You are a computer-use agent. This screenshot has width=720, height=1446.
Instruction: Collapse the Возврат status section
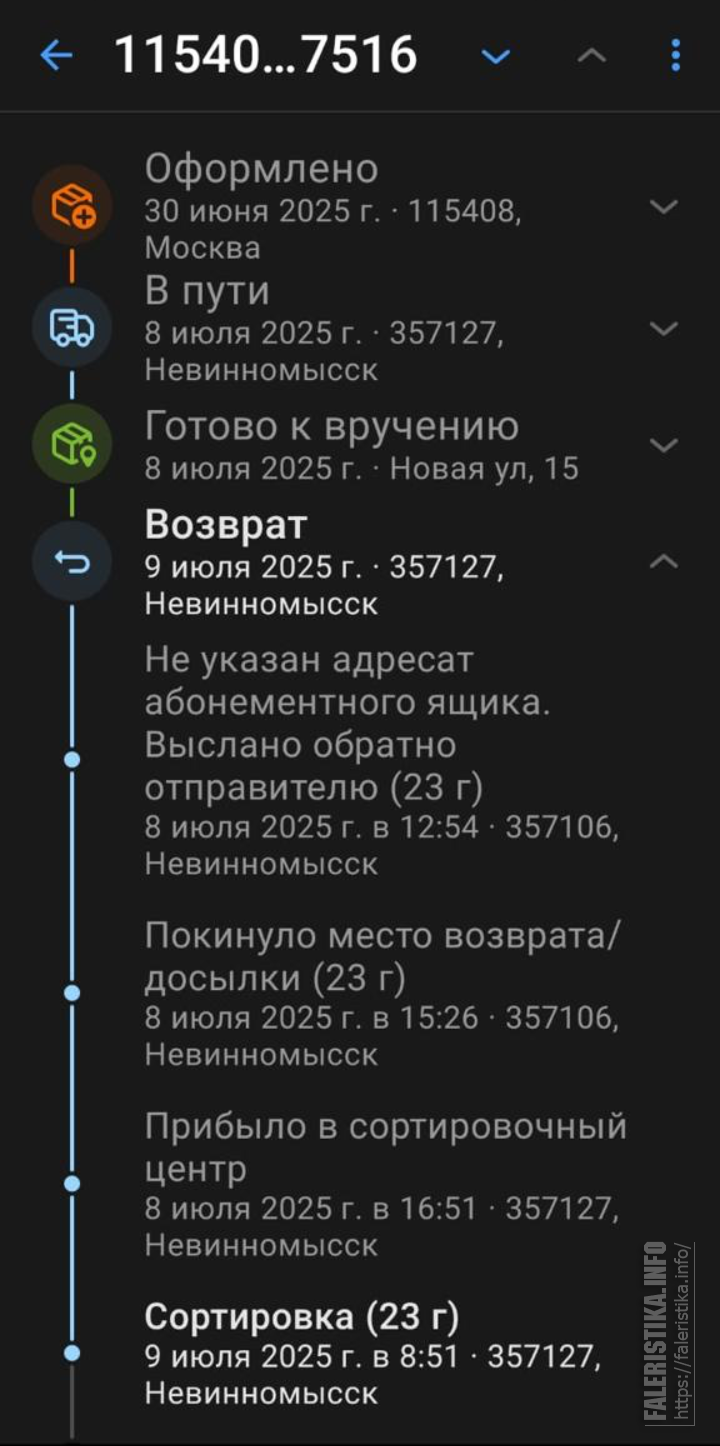[x=664, y=562]
